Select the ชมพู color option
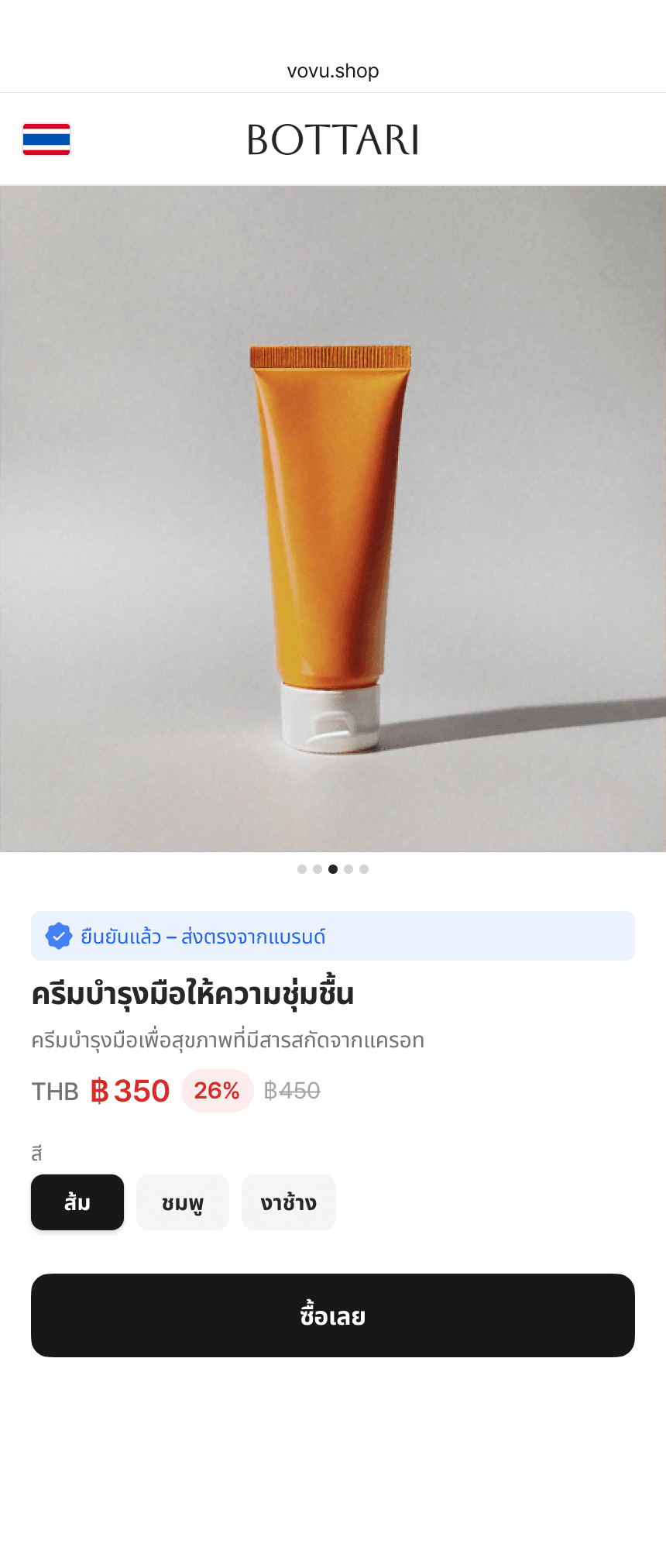This screenshot has height=1568, width=666. [183, 1202]
